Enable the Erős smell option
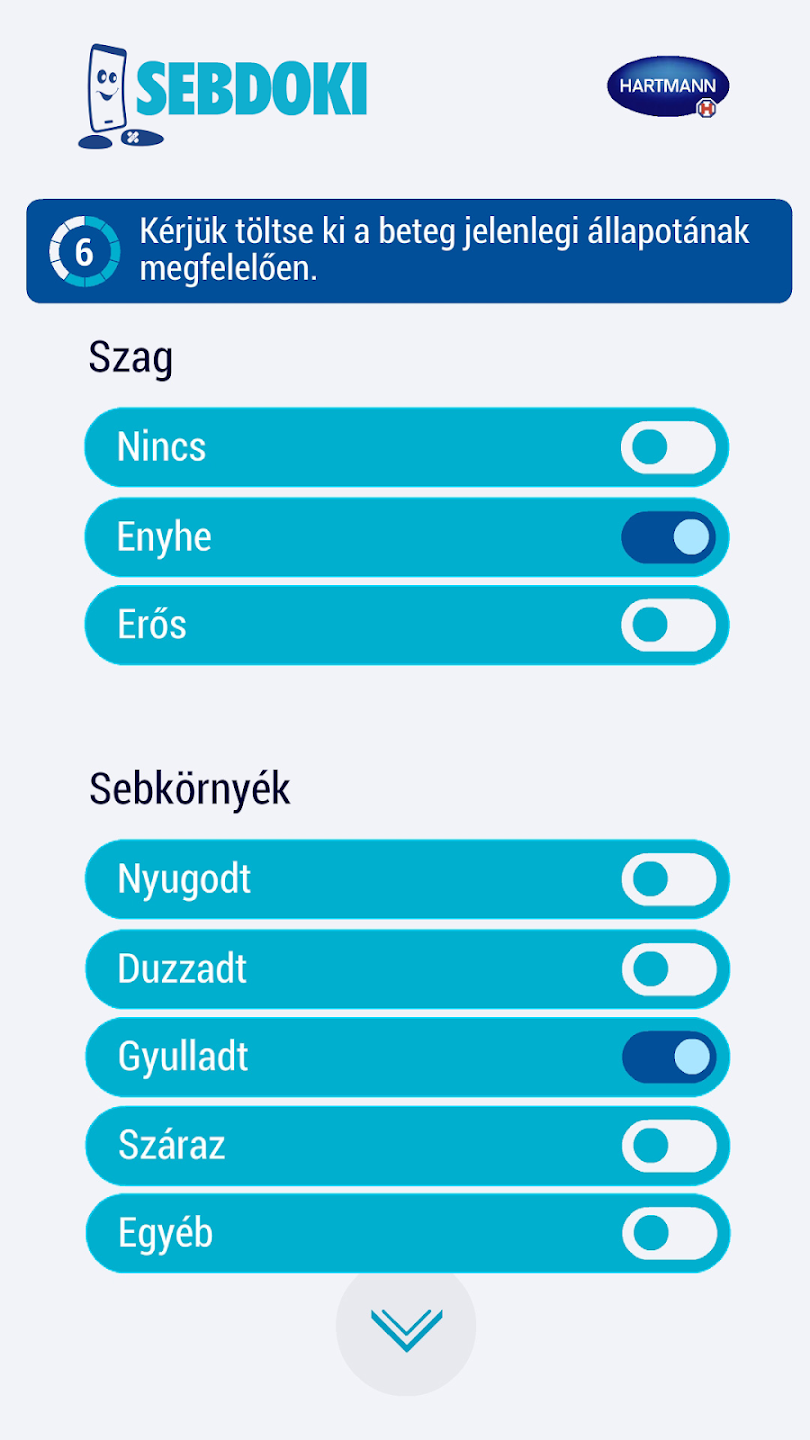Image resolution: width=810 pixels, height=1440 pixels. (668, 625)
